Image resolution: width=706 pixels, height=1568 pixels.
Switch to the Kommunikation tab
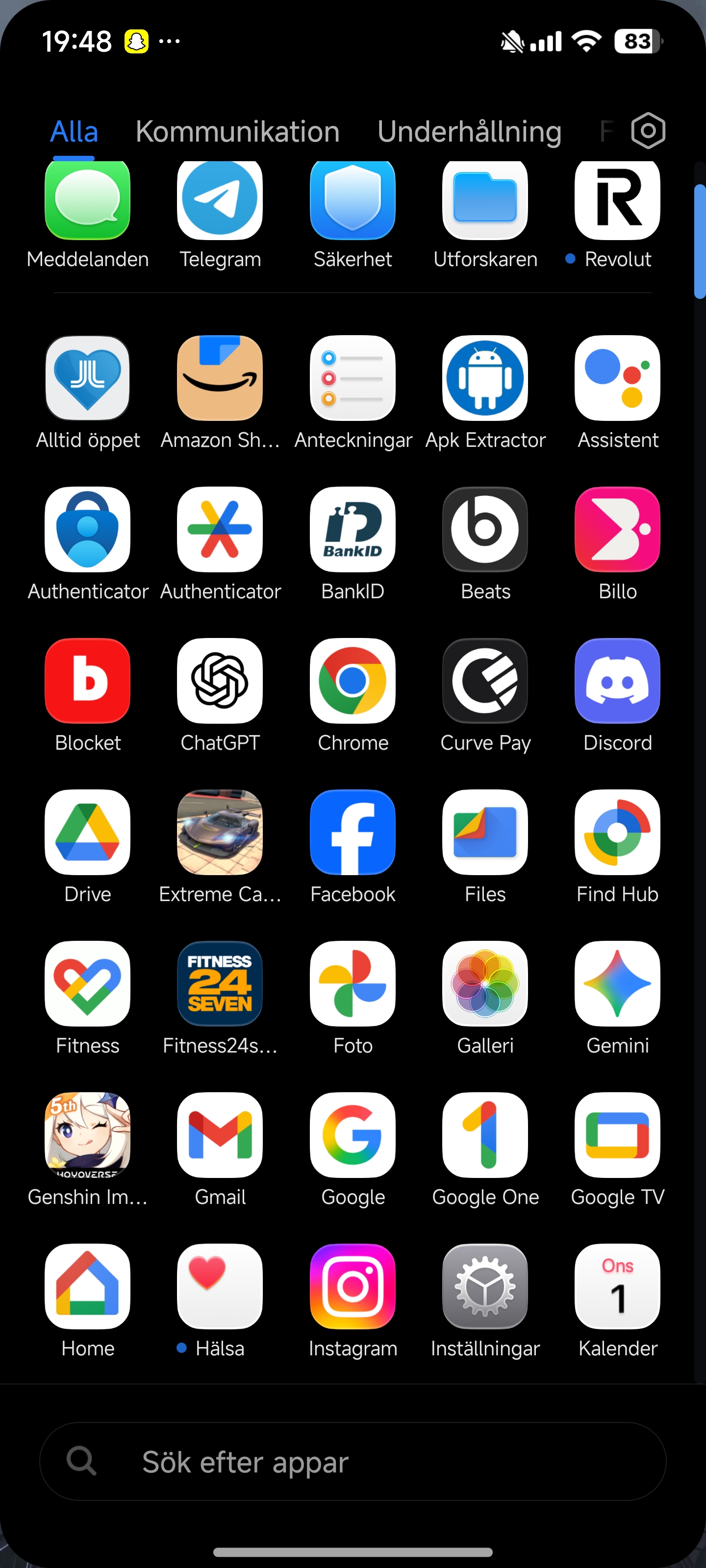point(237,131)
